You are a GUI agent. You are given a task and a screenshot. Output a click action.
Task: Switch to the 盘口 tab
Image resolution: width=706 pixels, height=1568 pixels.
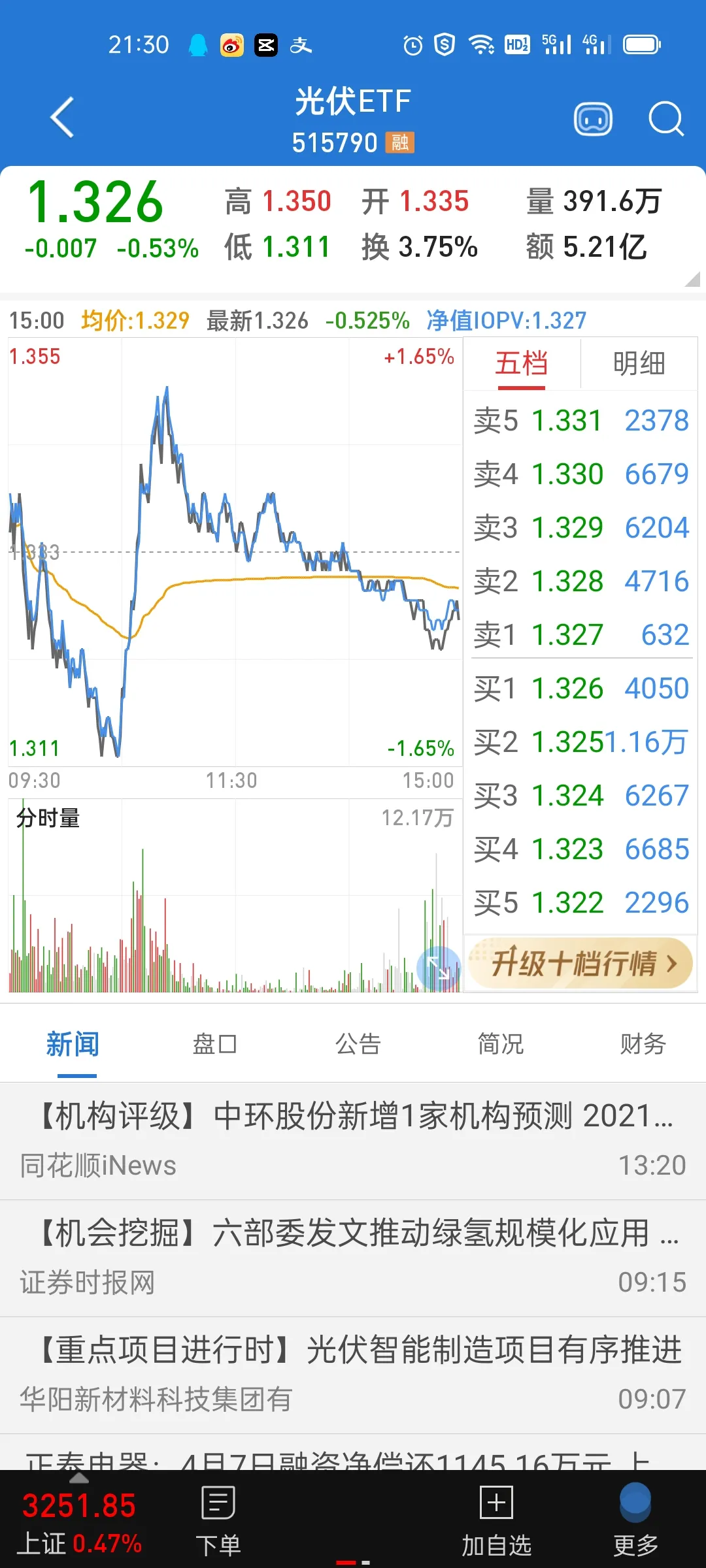tap(214, 1044)
